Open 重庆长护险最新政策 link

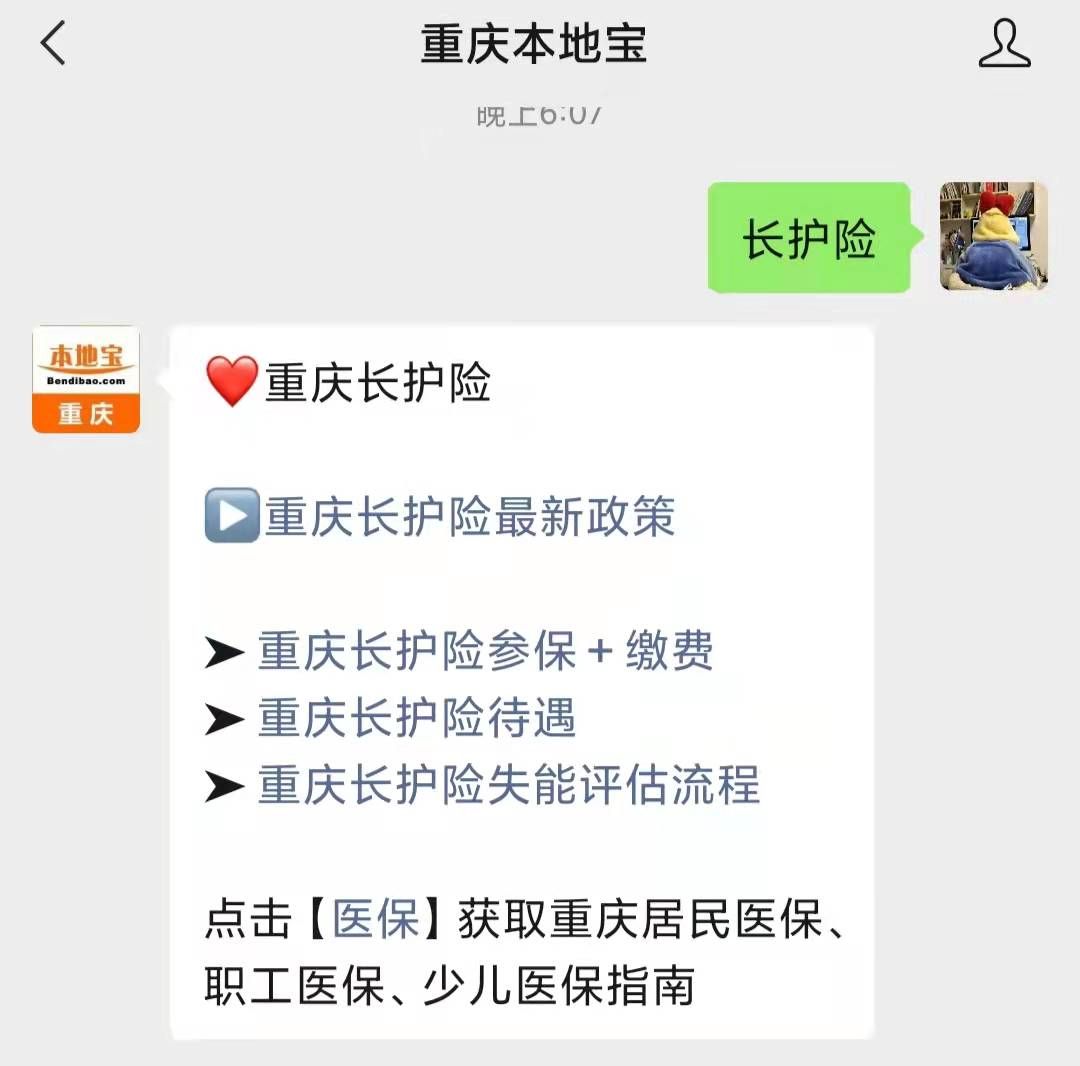pos(470,518)
